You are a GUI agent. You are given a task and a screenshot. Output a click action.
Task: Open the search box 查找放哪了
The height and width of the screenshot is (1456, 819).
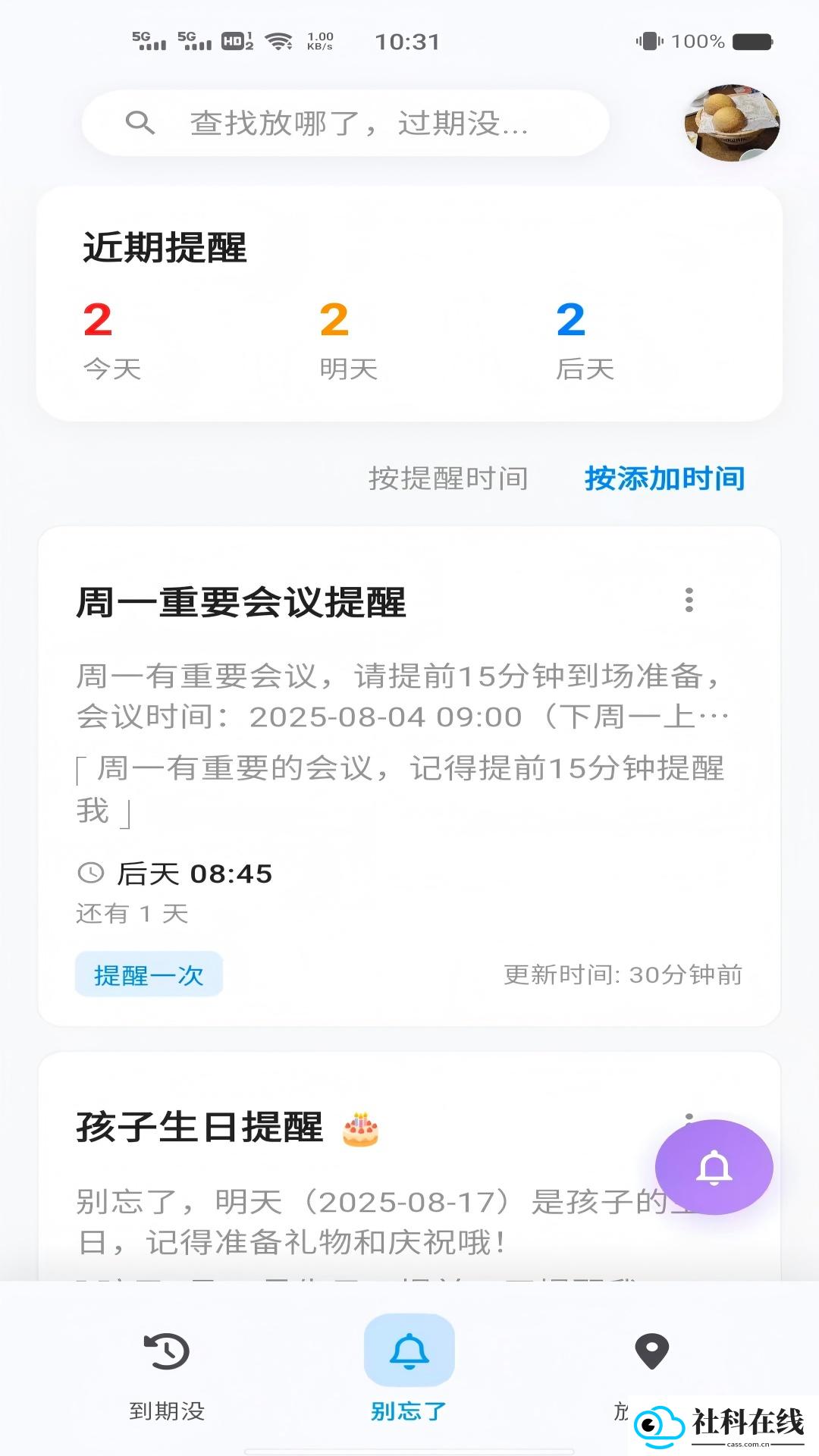tap(345, 123)
